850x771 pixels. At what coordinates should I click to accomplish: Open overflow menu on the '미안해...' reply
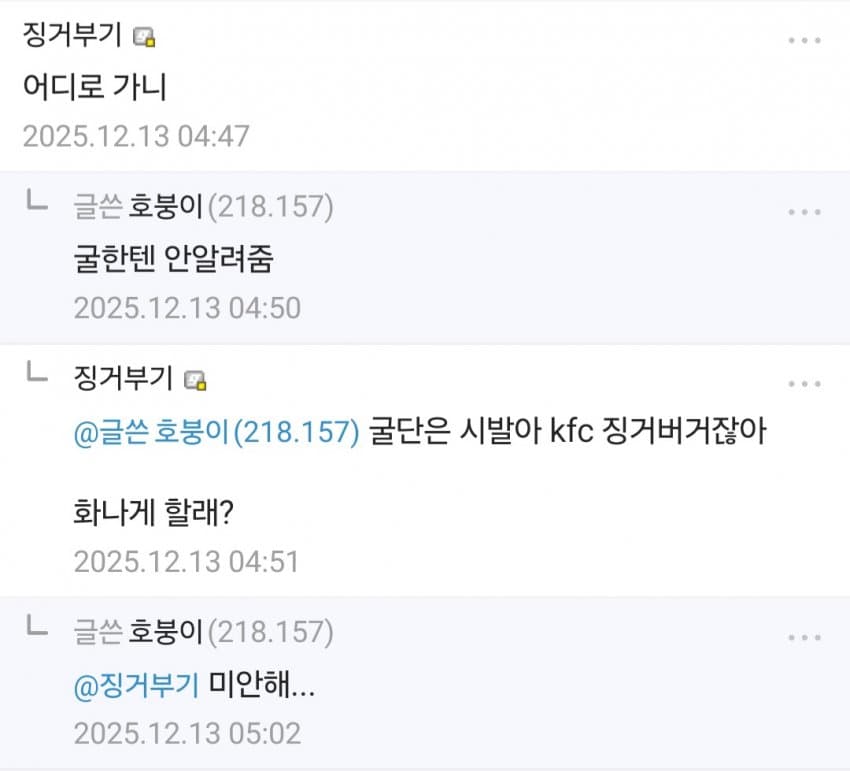pos(804,637)
